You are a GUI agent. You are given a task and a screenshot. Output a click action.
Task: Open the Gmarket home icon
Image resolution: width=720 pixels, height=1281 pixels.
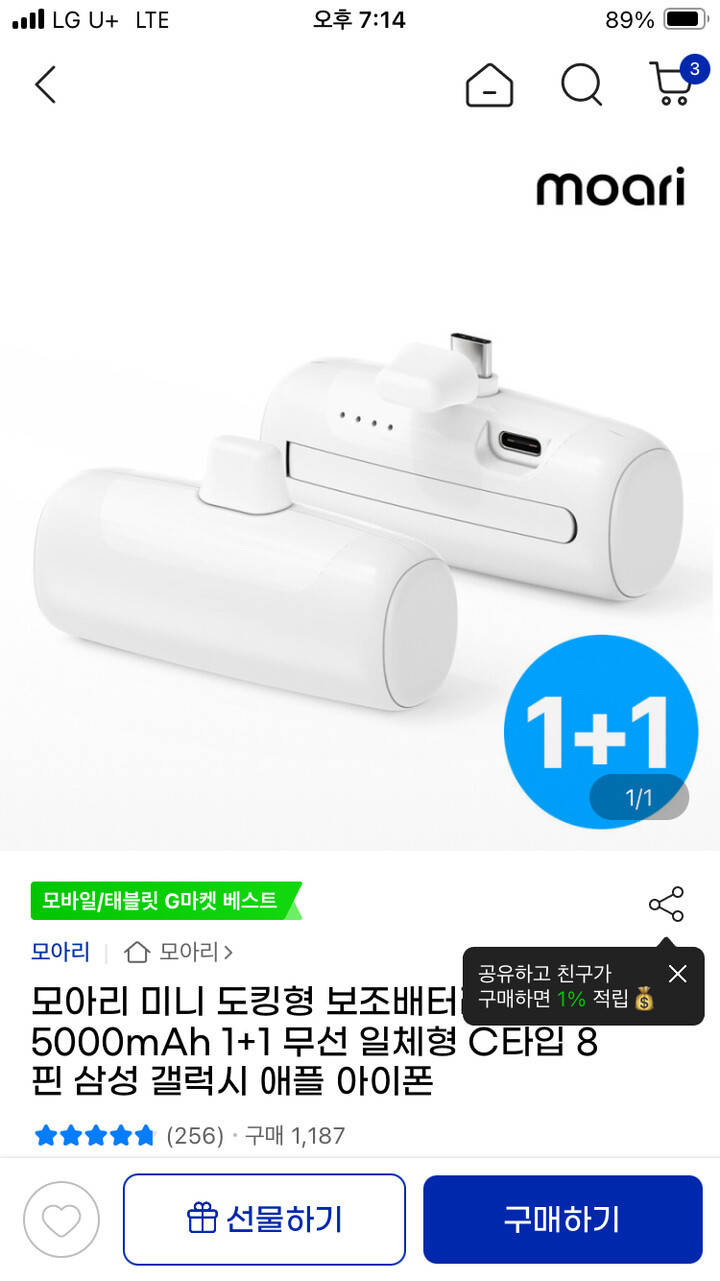[489, 85]
